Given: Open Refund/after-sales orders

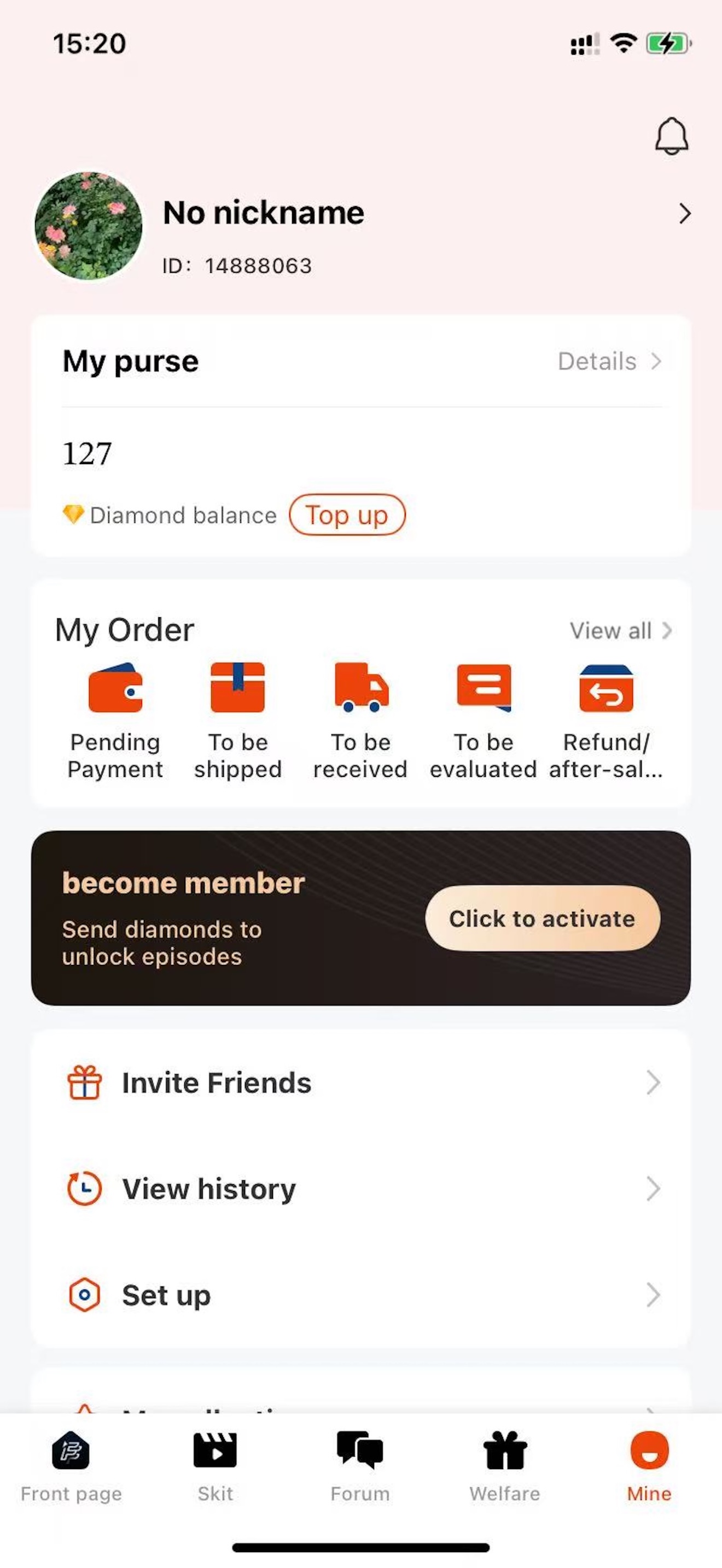Looking at the screenshot, I should point(605,720).
